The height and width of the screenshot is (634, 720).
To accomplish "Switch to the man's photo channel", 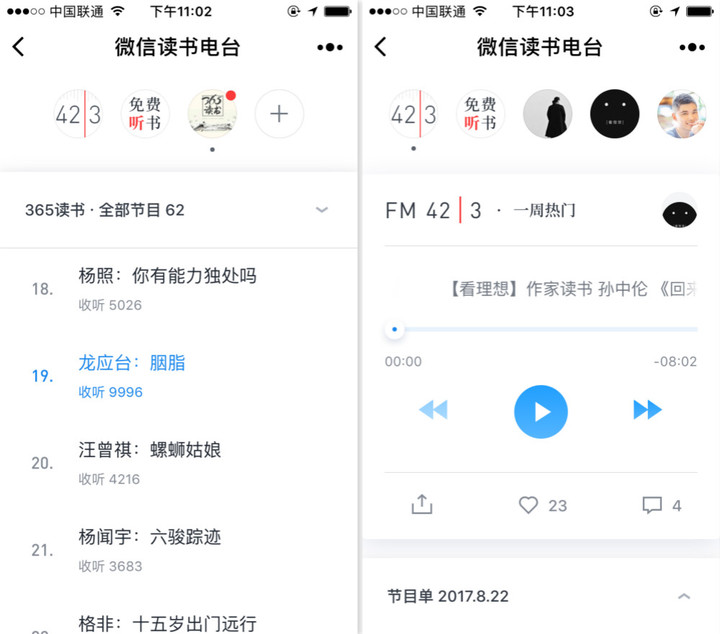I will click(x=681, y=115).
